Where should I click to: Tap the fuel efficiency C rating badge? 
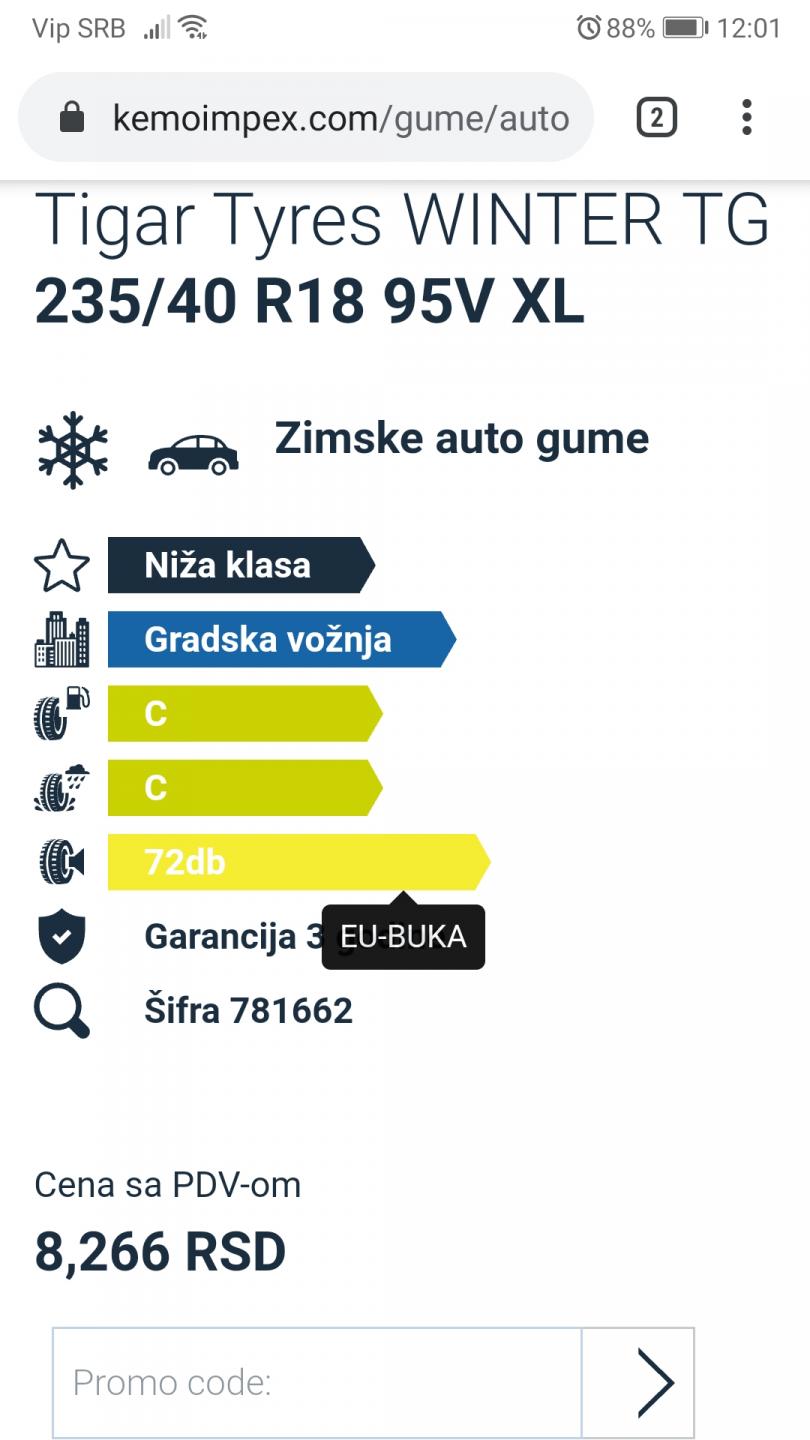(x=245, y=714)
